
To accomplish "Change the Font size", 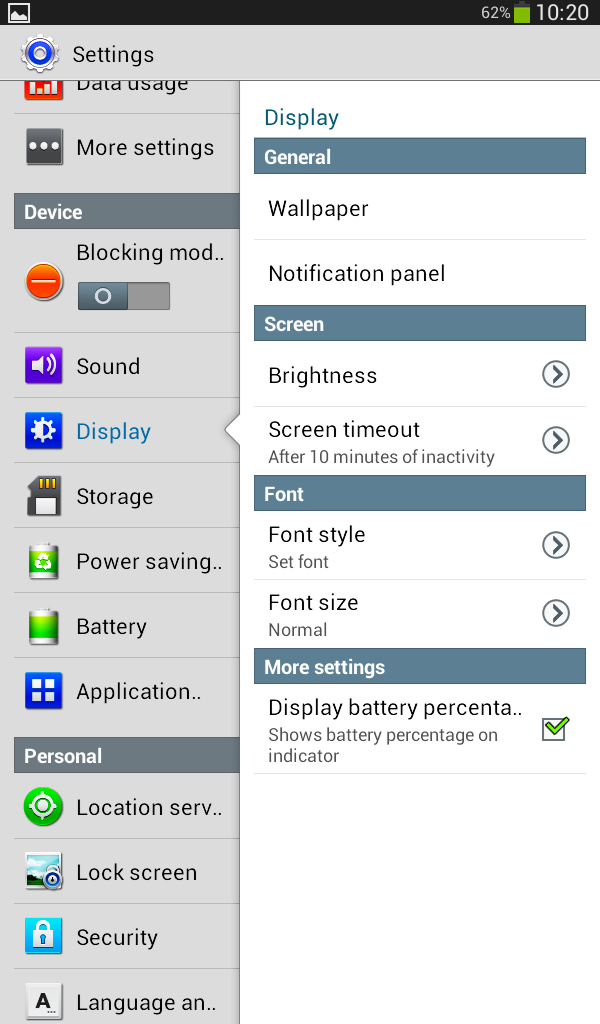I will tap(420, 614).
